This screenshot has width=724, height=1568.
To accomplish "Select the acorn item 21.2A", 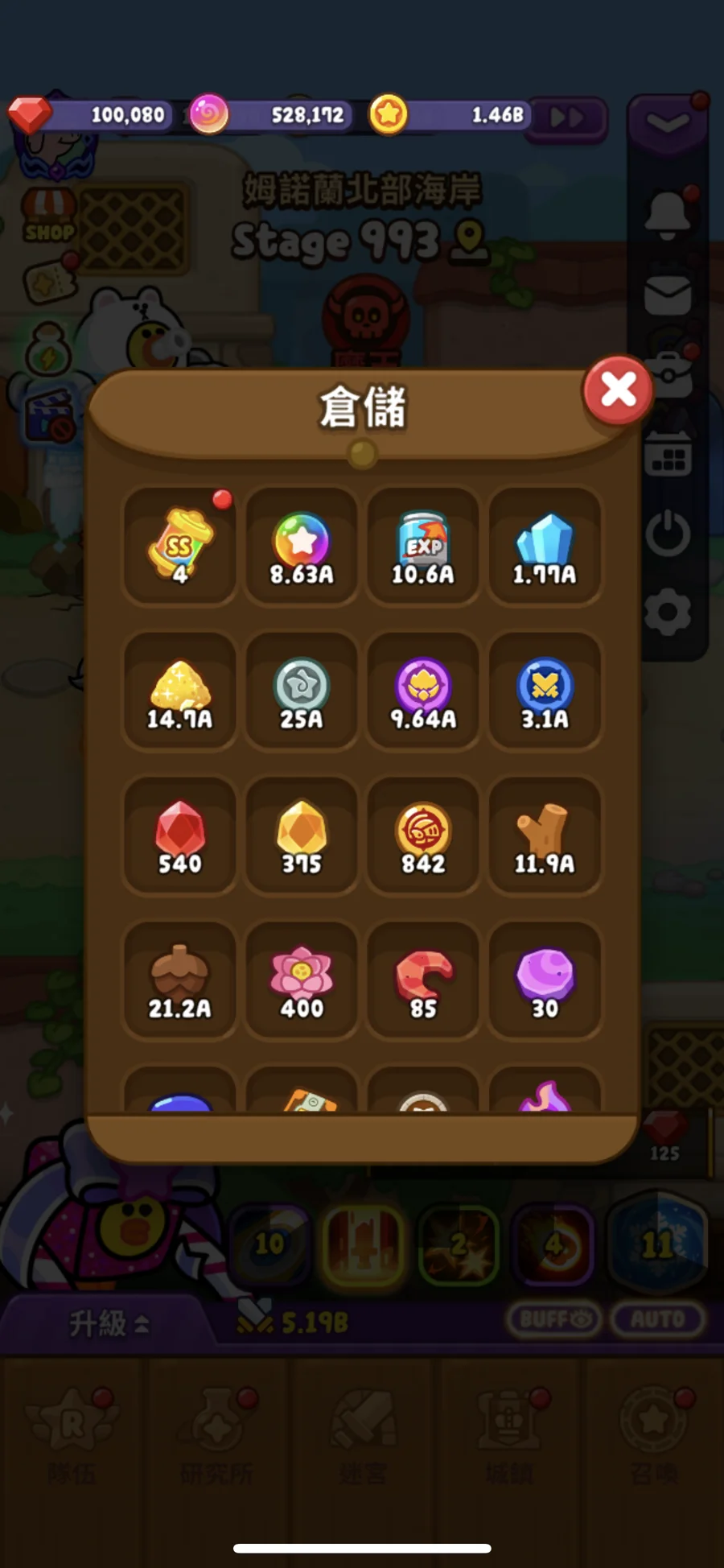I will [180, 980].
